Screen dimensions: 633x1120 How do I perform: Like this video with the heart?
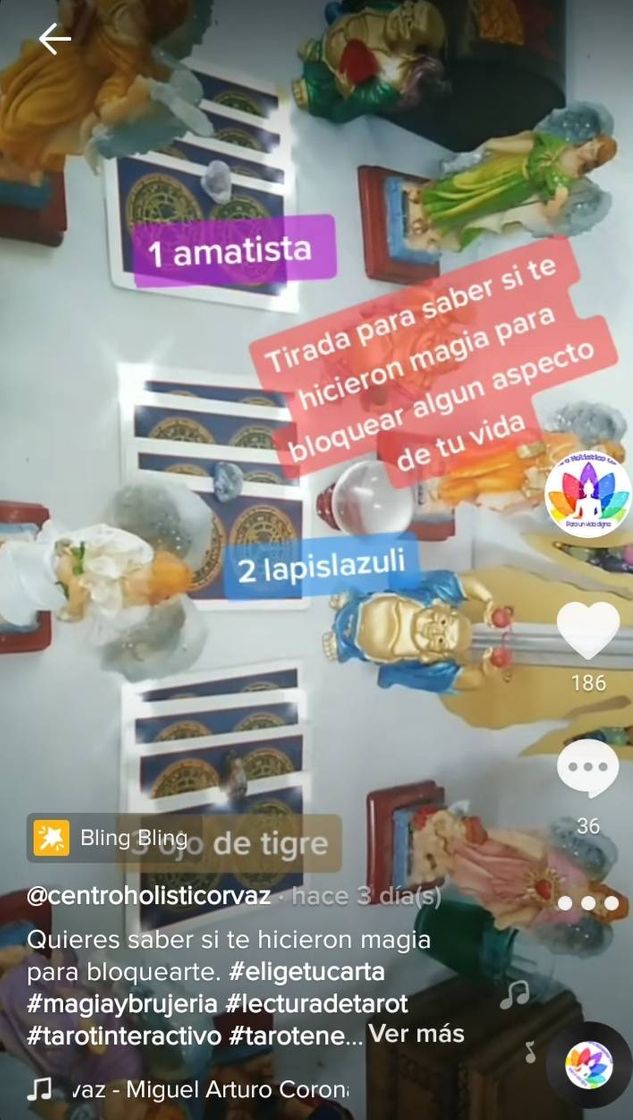tap(587, 632)
